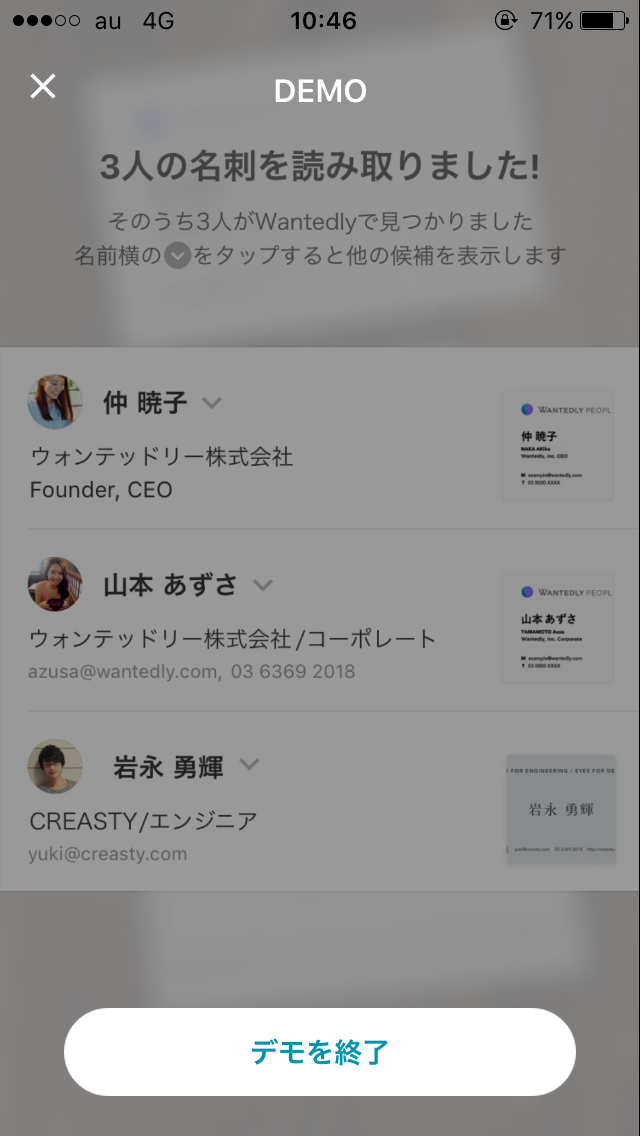View 岩永 勇輝's scanned card image

[560, 809]
